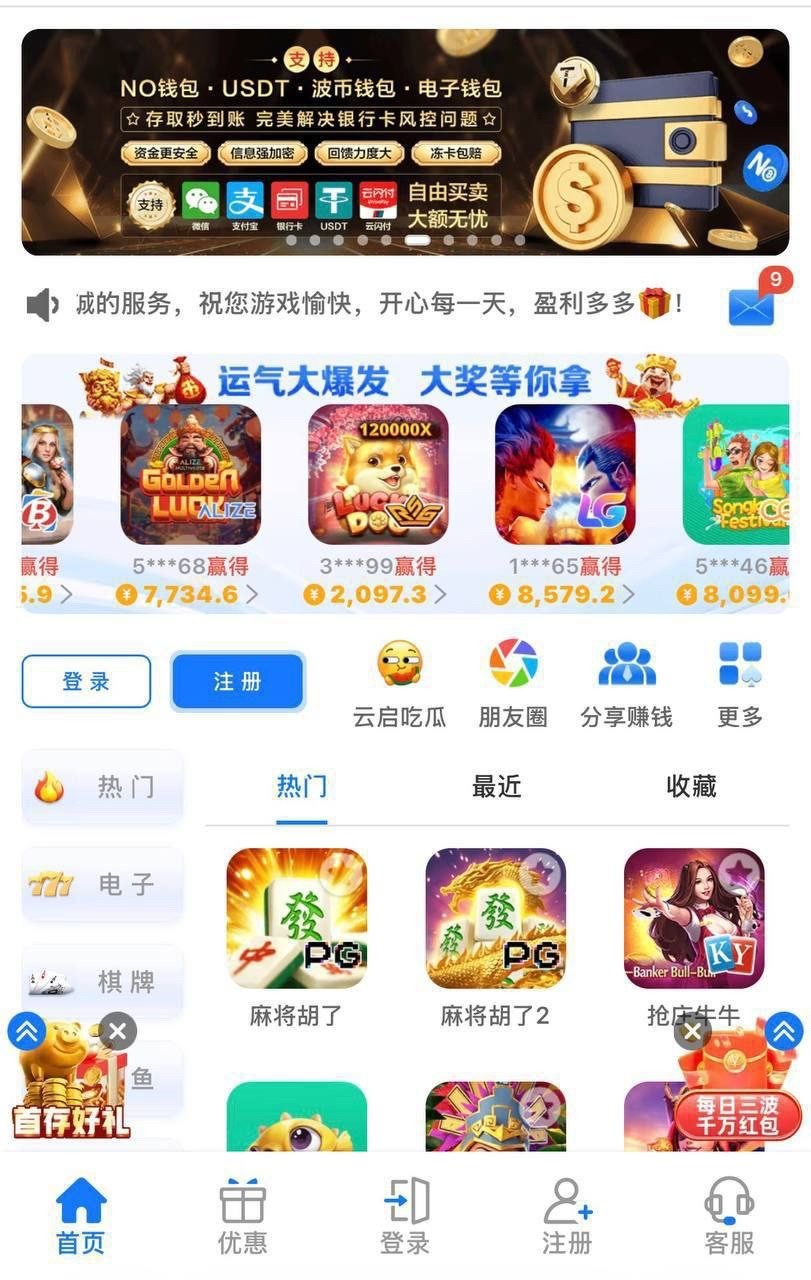Select the 棋牌 game category
This screenshot has width=811, height=1280.
pos(103,982)
